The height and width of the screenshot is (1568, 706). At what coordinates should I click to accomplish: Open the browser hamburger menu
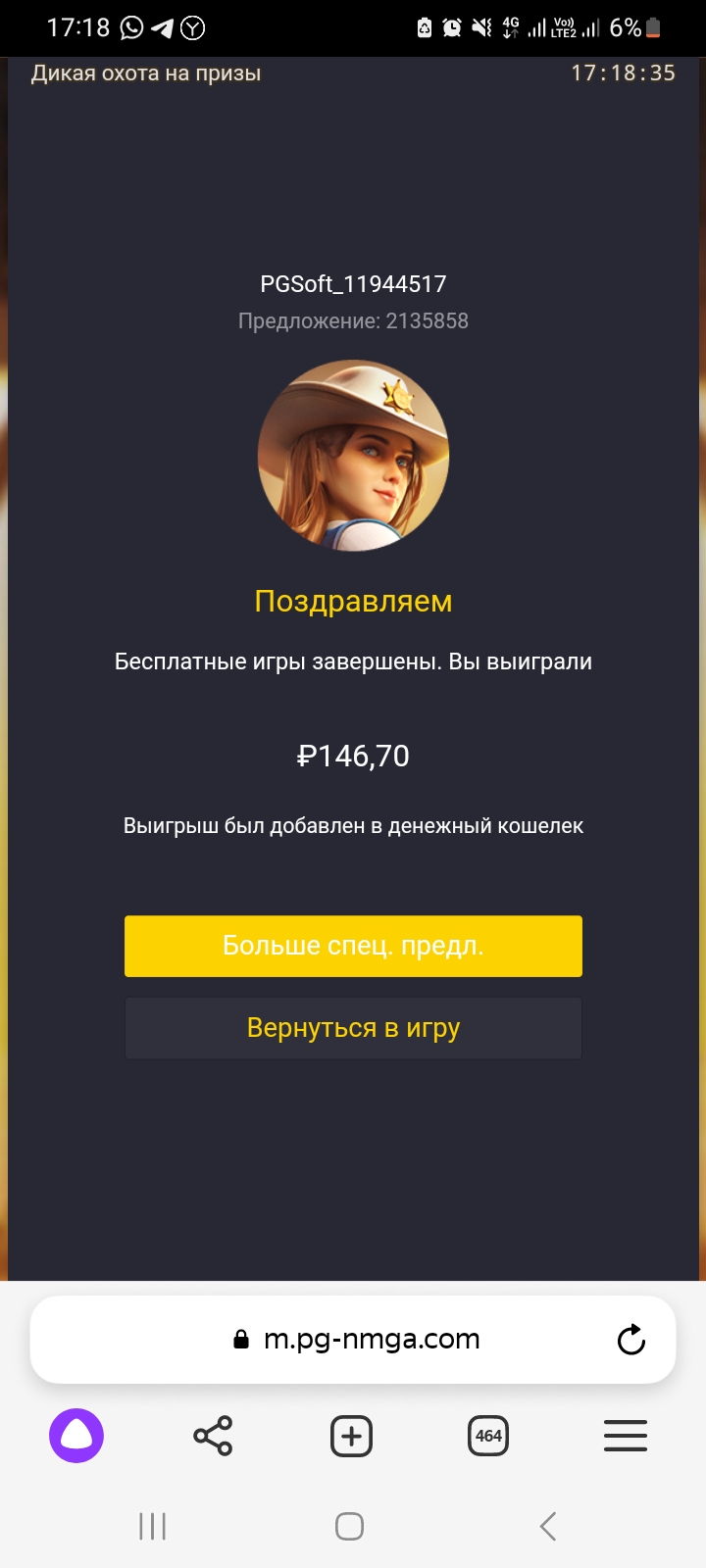625,1436
